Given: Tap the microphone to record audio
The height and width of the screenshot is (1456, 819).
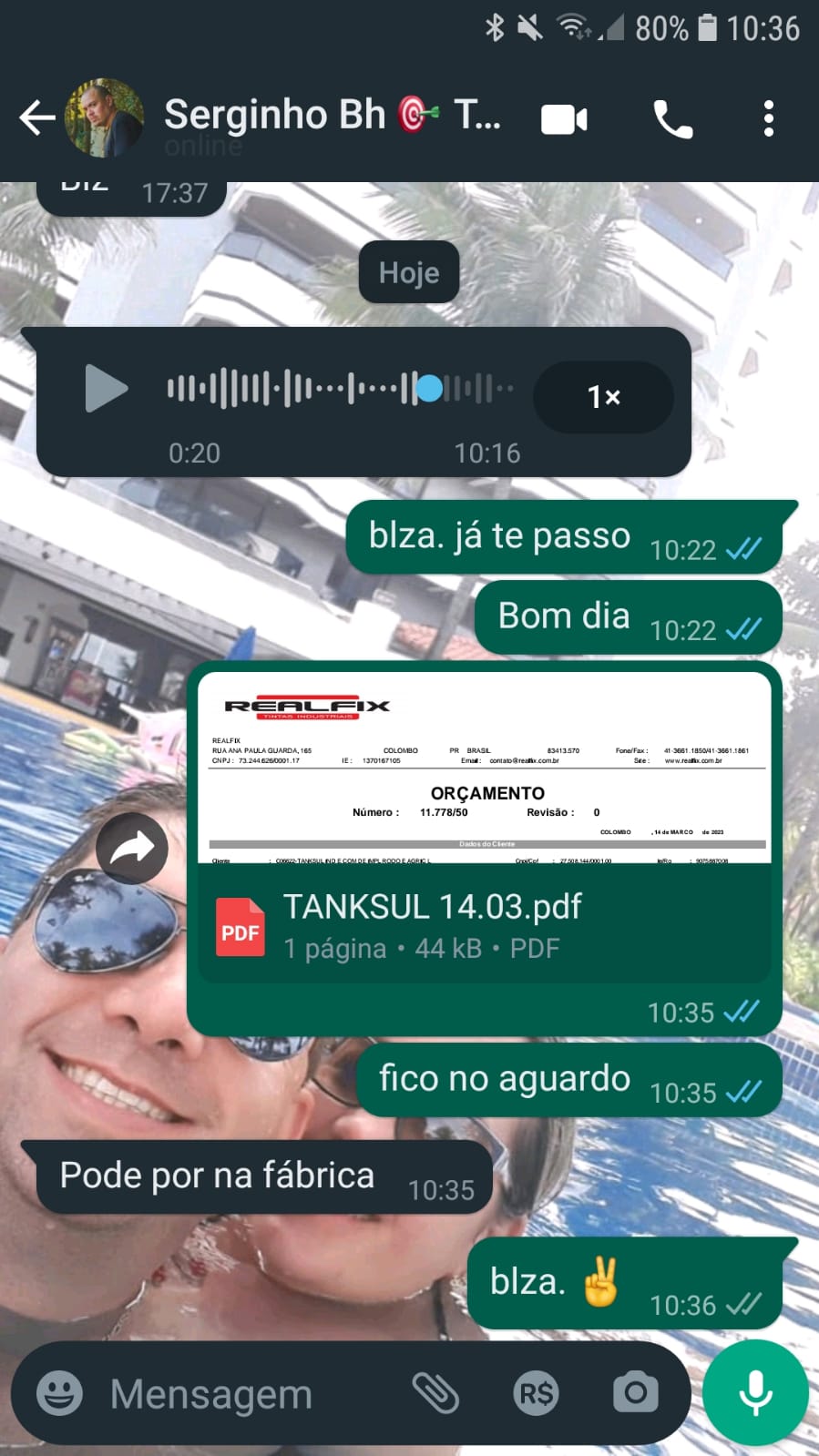Looking at the screenshot, I should coord(755,1393).
